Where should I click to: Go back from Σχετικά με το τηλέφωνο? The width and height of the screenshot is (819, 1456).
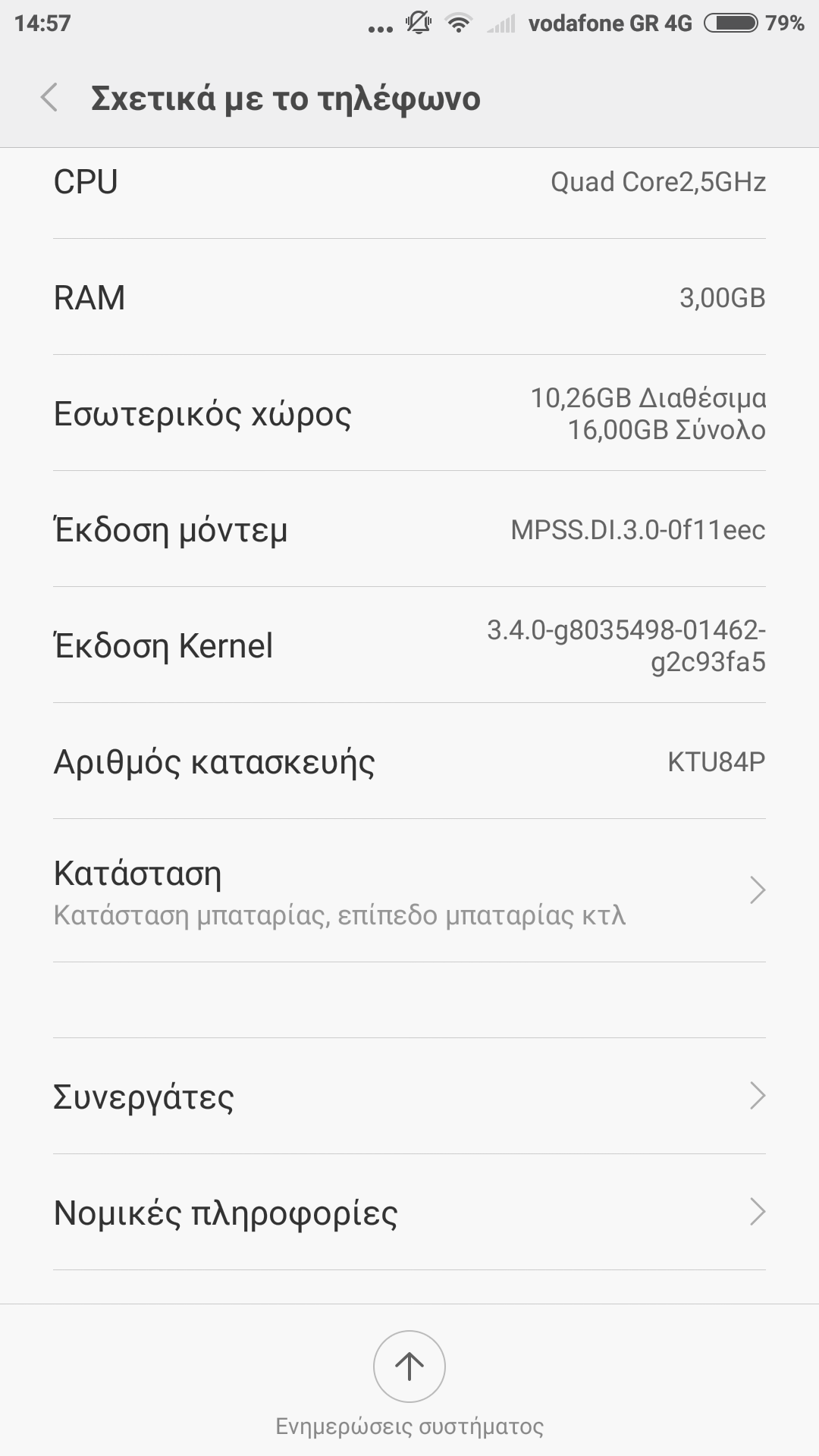coord(50,98)
